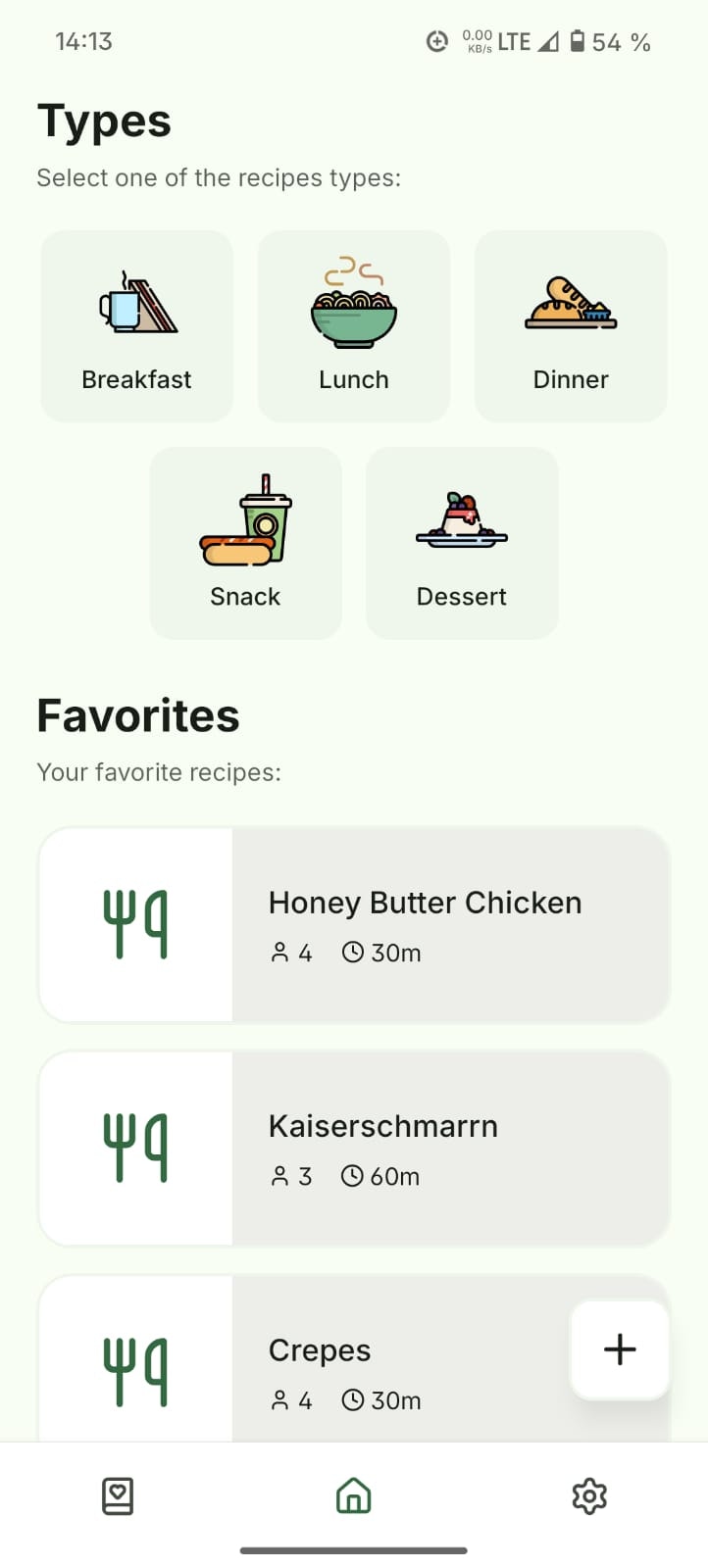Tap the clock time in the status bar
This screenshot has height=1568, width=708.
tap(84, 41)
